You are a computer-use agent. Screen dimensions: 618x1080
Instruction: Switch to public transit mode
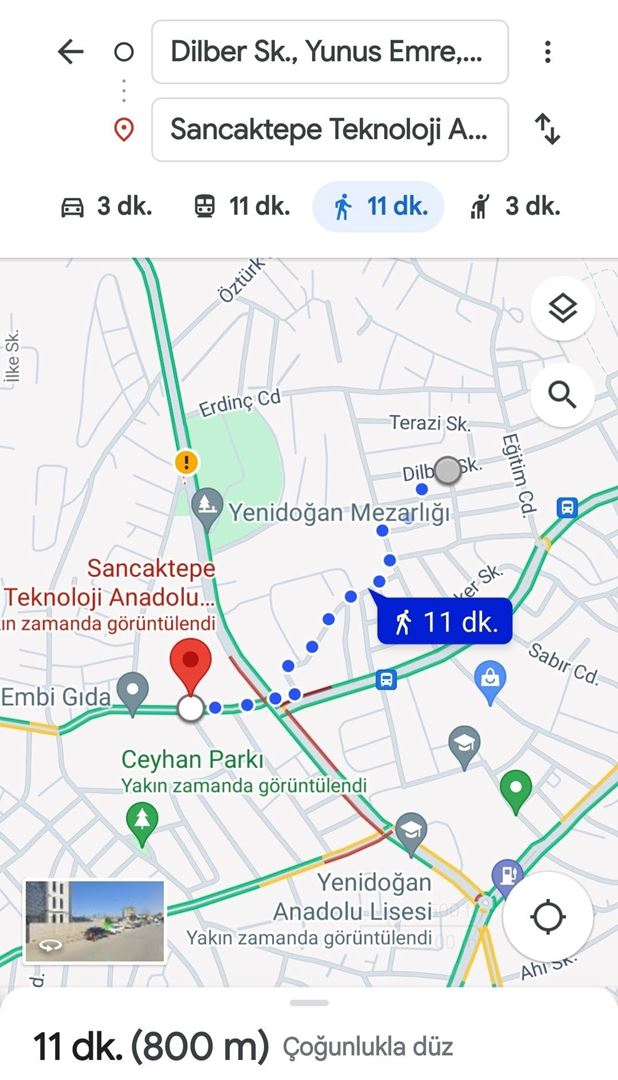(241, 206)
